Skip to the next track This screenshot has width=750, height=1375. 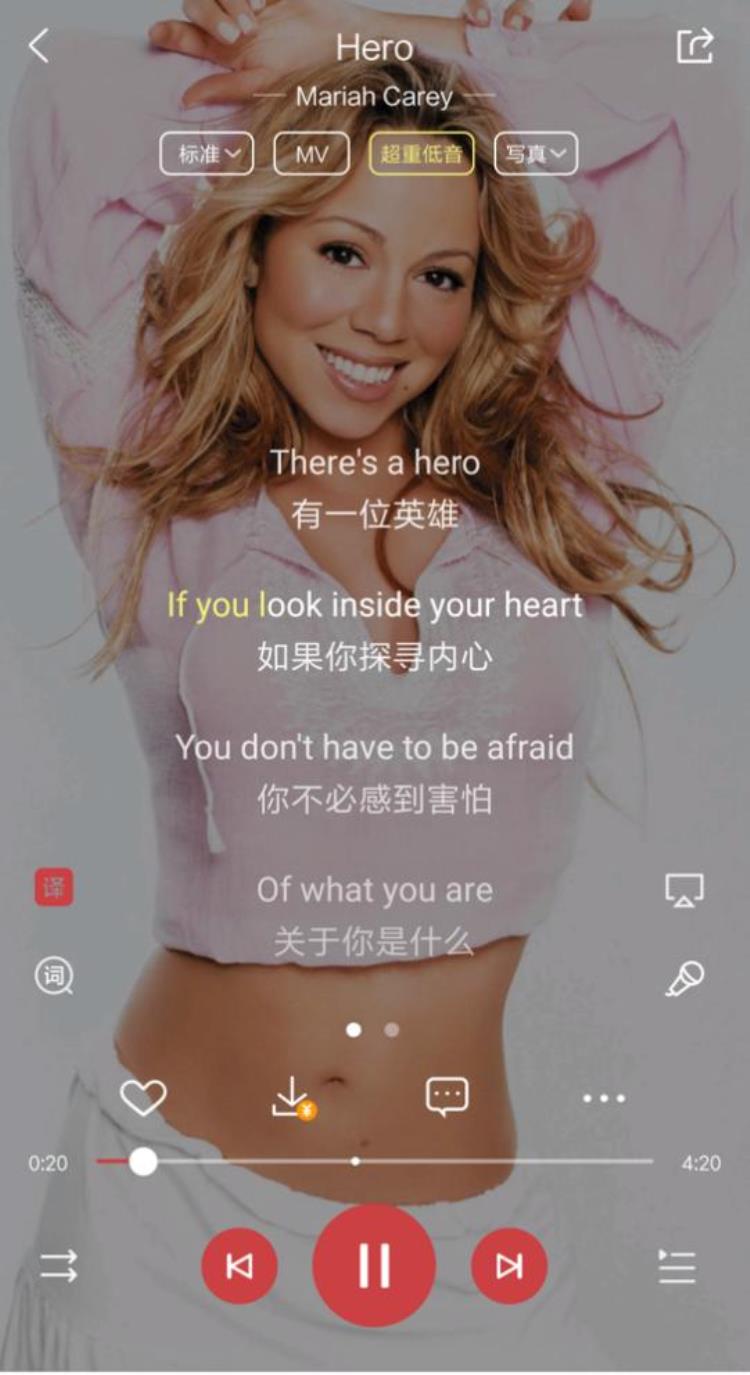(509, 1266)
